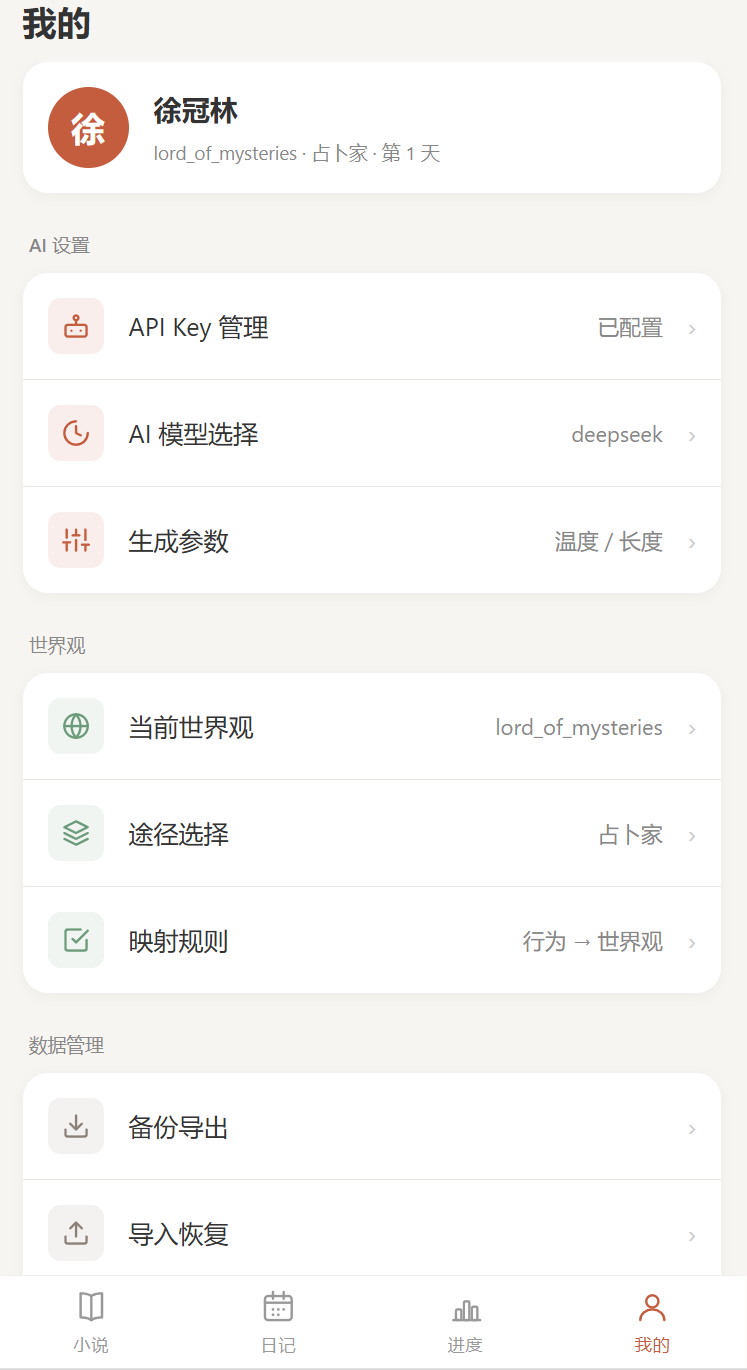Viewport: 747px width, 1370px height.
Task: Open 当前世界观 row
Action: point(372,727)
